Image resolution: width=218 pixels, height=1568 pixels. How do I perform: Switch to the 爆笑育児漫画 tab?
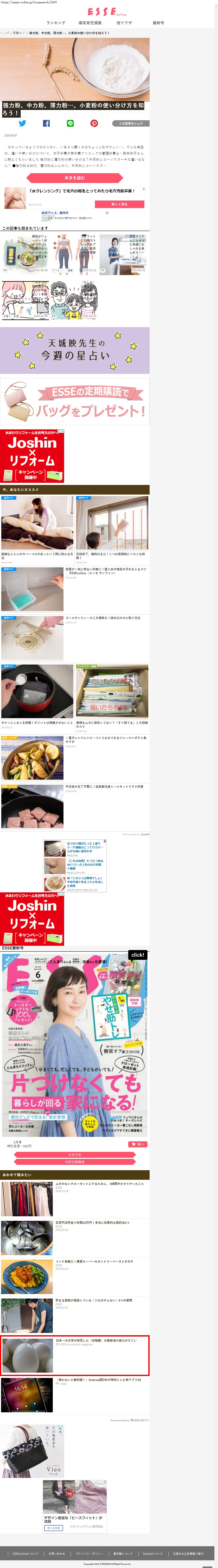pyautogui.click(x=90, y=22)
